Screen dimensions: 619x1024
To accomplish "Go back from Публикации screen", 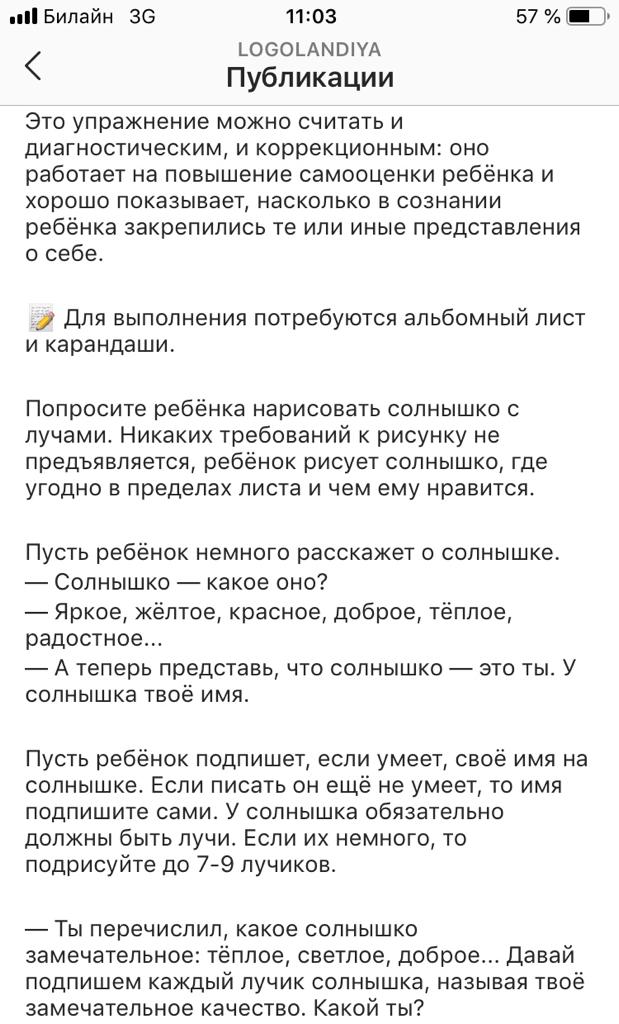I will pos(33,65).
